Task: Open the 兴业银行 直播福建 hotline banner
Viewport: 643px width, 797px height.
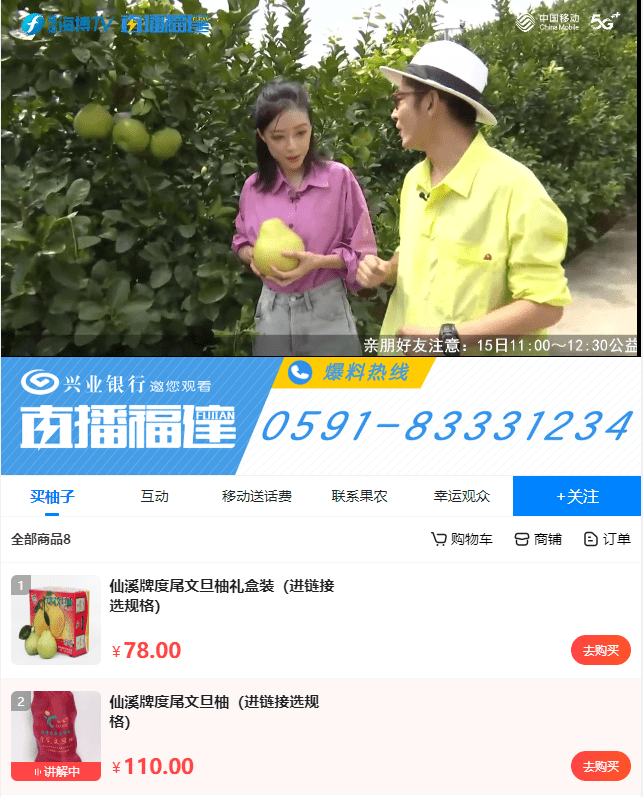Action: (321, 416)
